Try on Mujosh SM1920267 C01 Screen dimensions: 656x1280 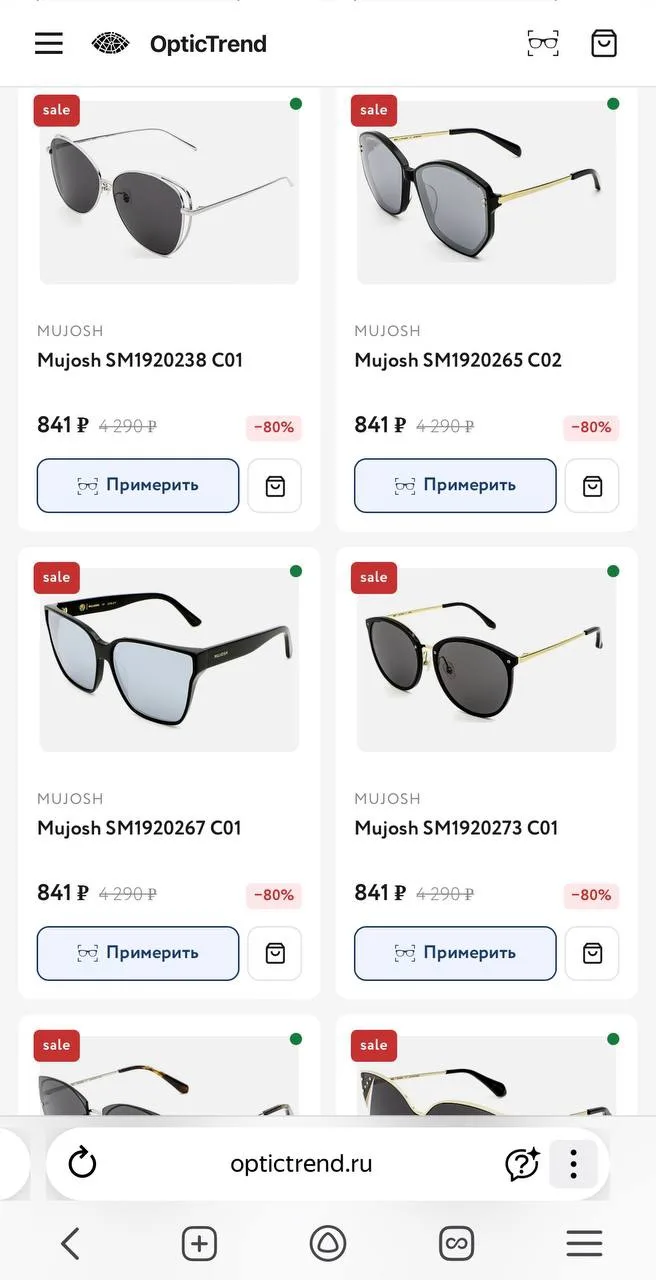(138, 953)
